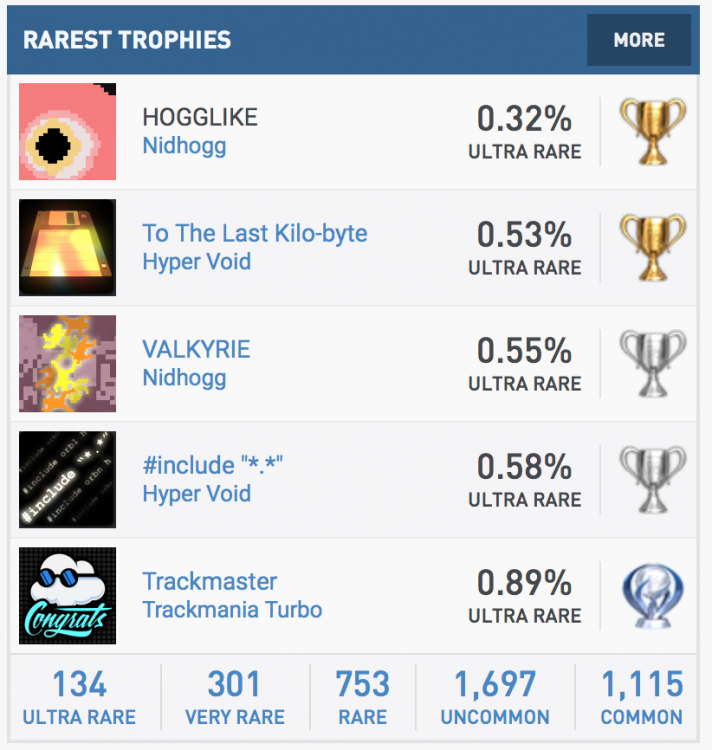View the 753 Rare trophies
Viewport: 712px width, 750px height.
tap(362, 698)
